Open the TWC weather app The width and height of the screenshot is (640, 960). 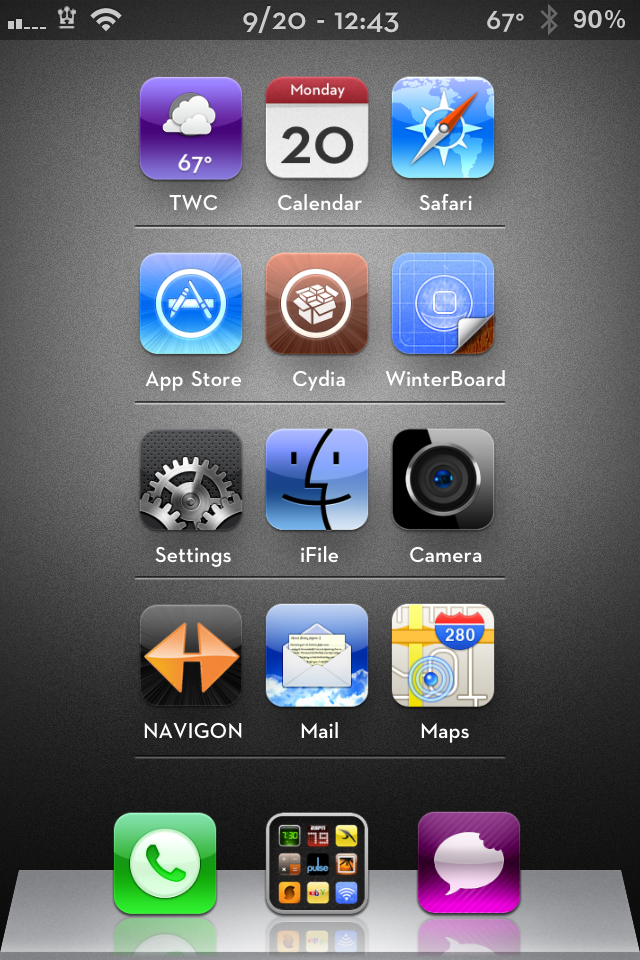click(x=191, y=129)
